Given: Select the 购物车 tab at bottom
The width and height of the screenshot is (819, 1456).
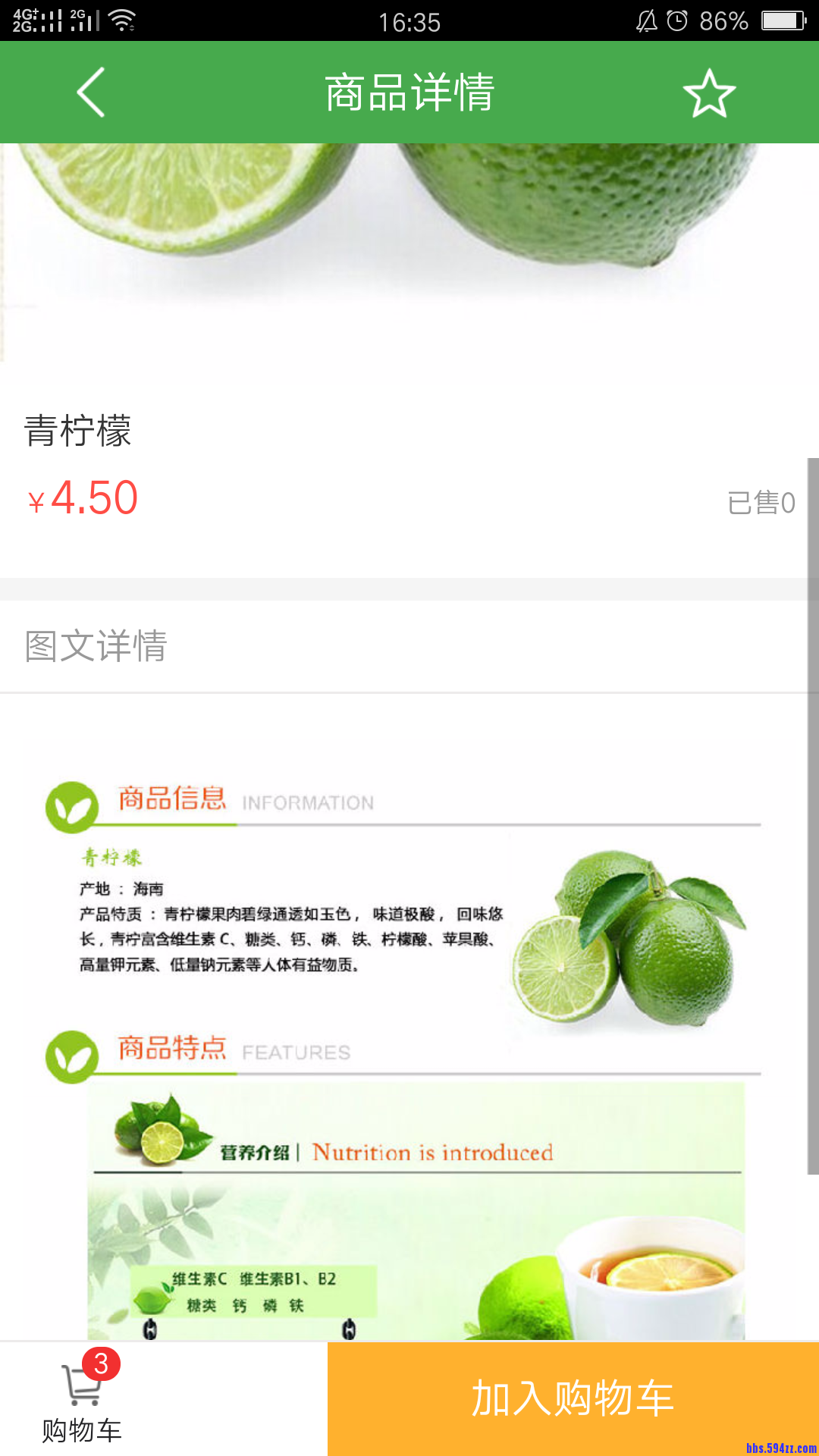Looking at the screenshot, I should click(82, 1428).
